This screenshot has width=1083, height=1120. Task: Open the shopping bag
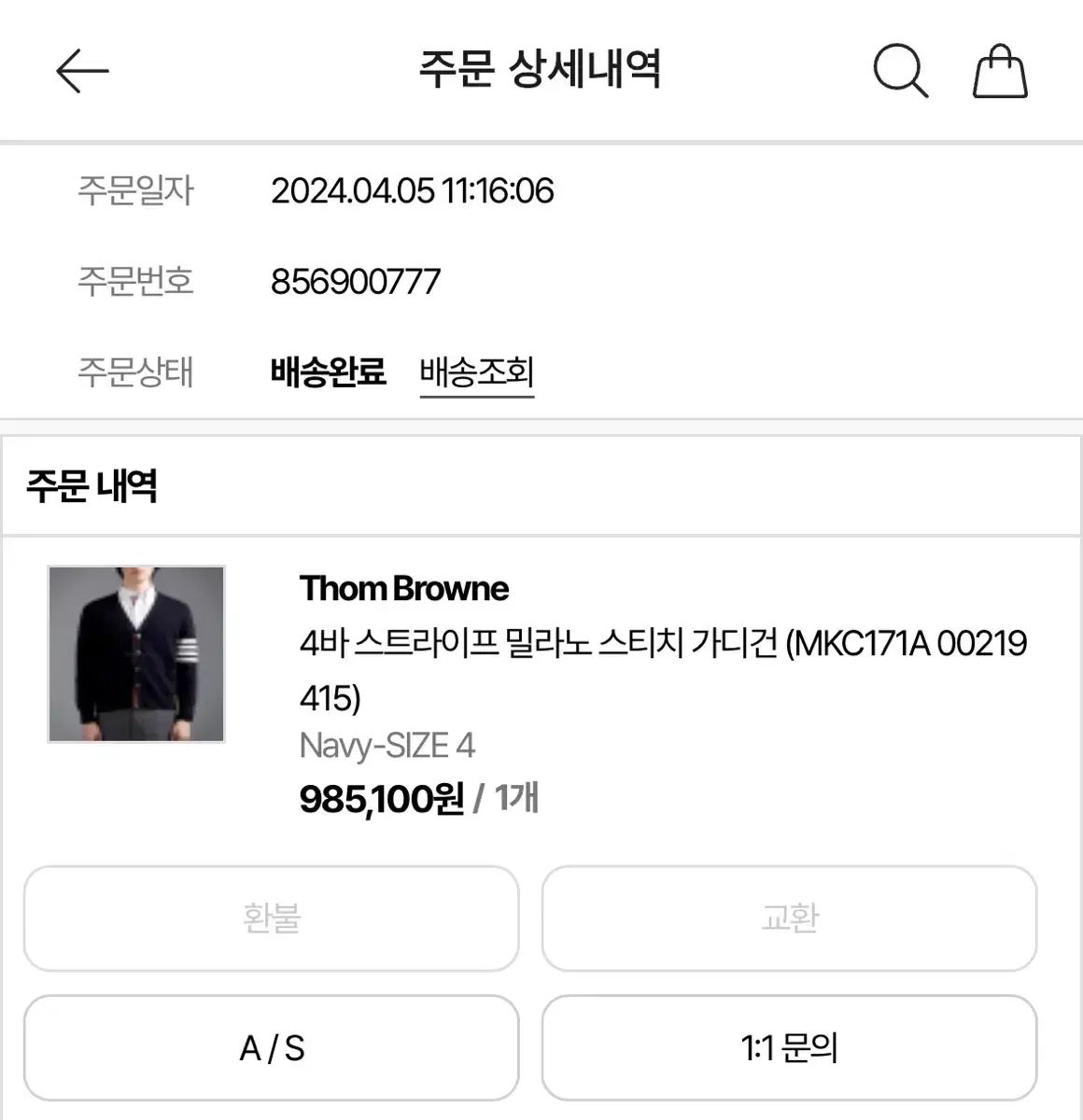pyautogui.click(x=1000, y=71)
